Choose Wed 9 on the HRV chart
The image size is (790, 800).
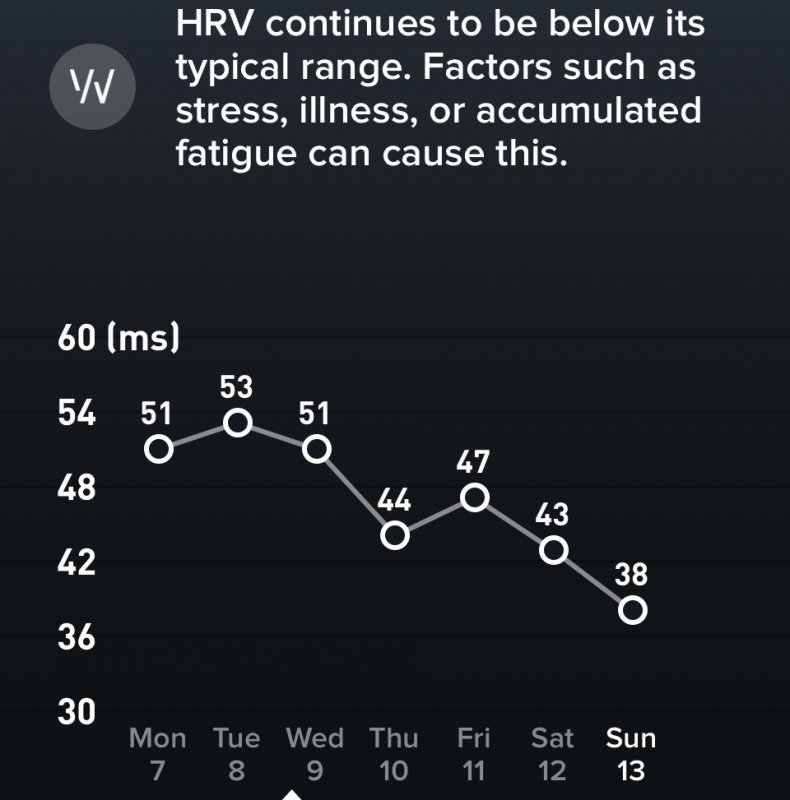[315, 755]
